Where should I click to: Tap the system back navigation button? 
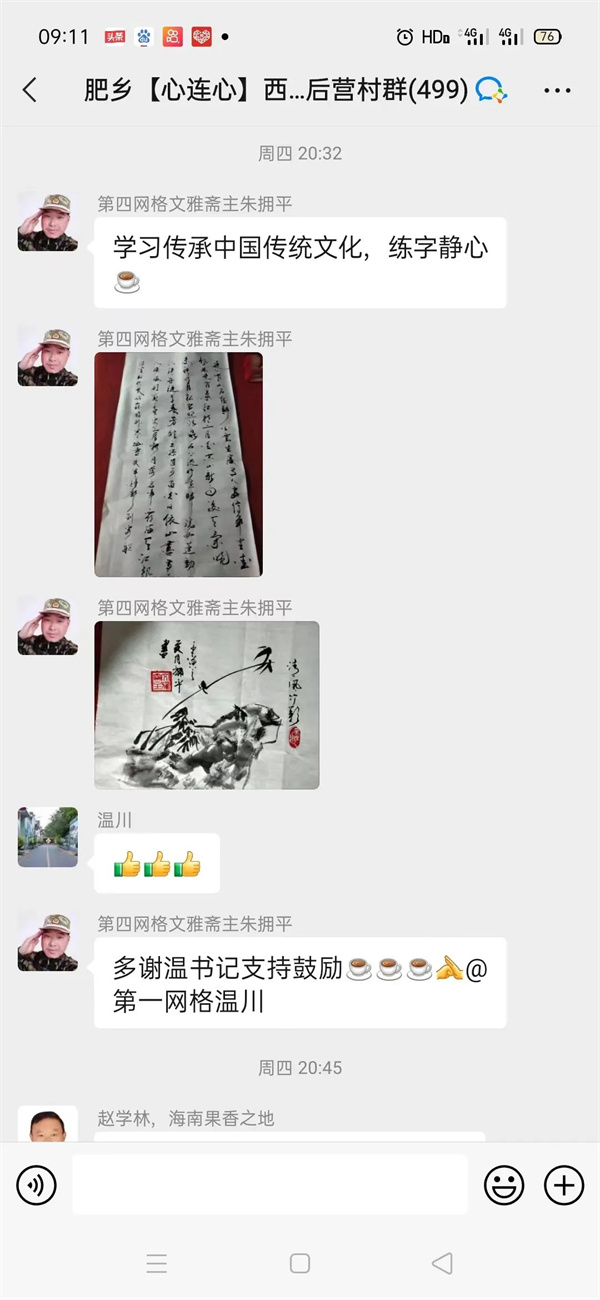click(442, 1263)
